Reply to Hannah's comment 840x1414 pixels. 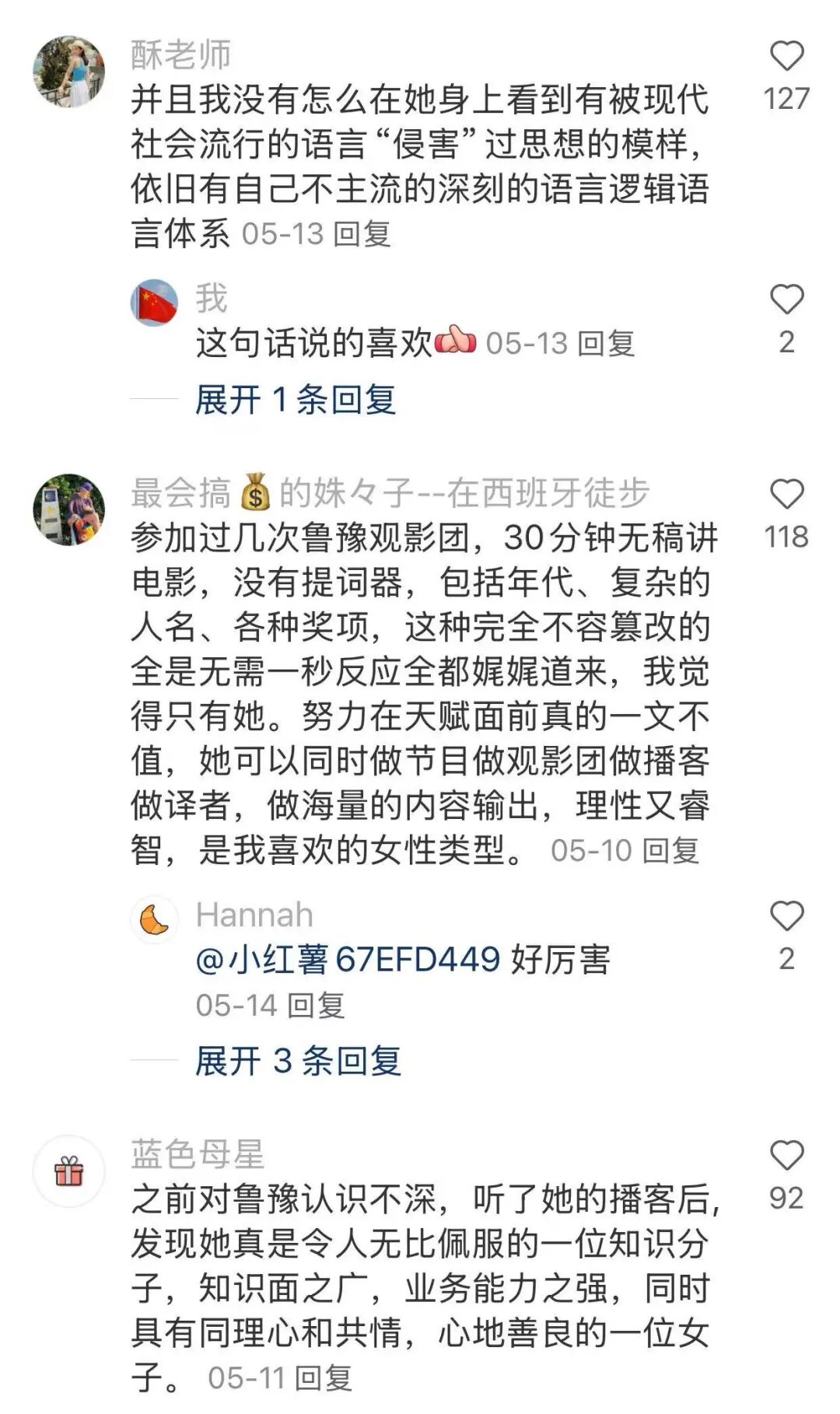(x=317, y=1005)
